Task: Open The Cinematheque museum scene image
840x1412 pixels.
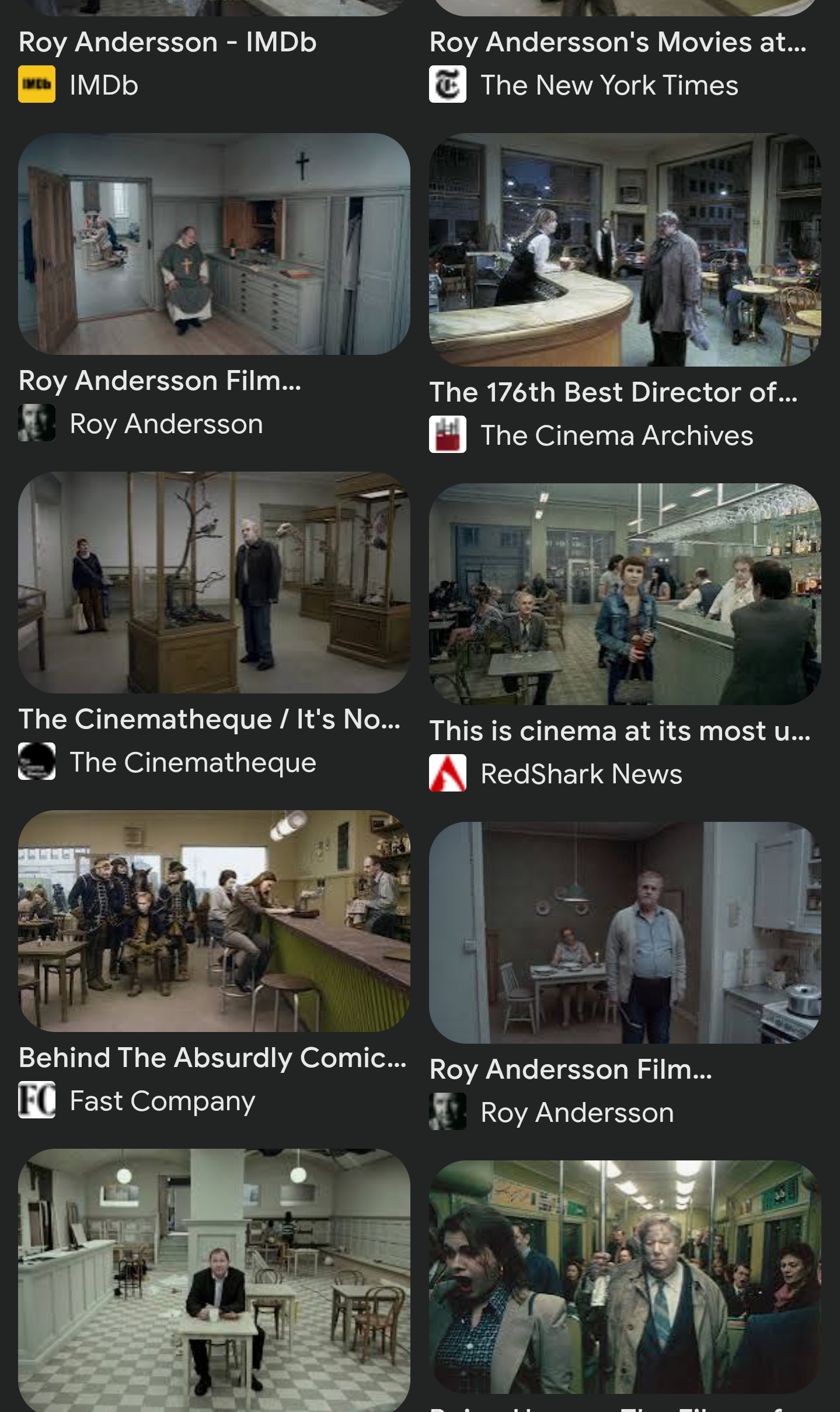Action: point(214,583)
